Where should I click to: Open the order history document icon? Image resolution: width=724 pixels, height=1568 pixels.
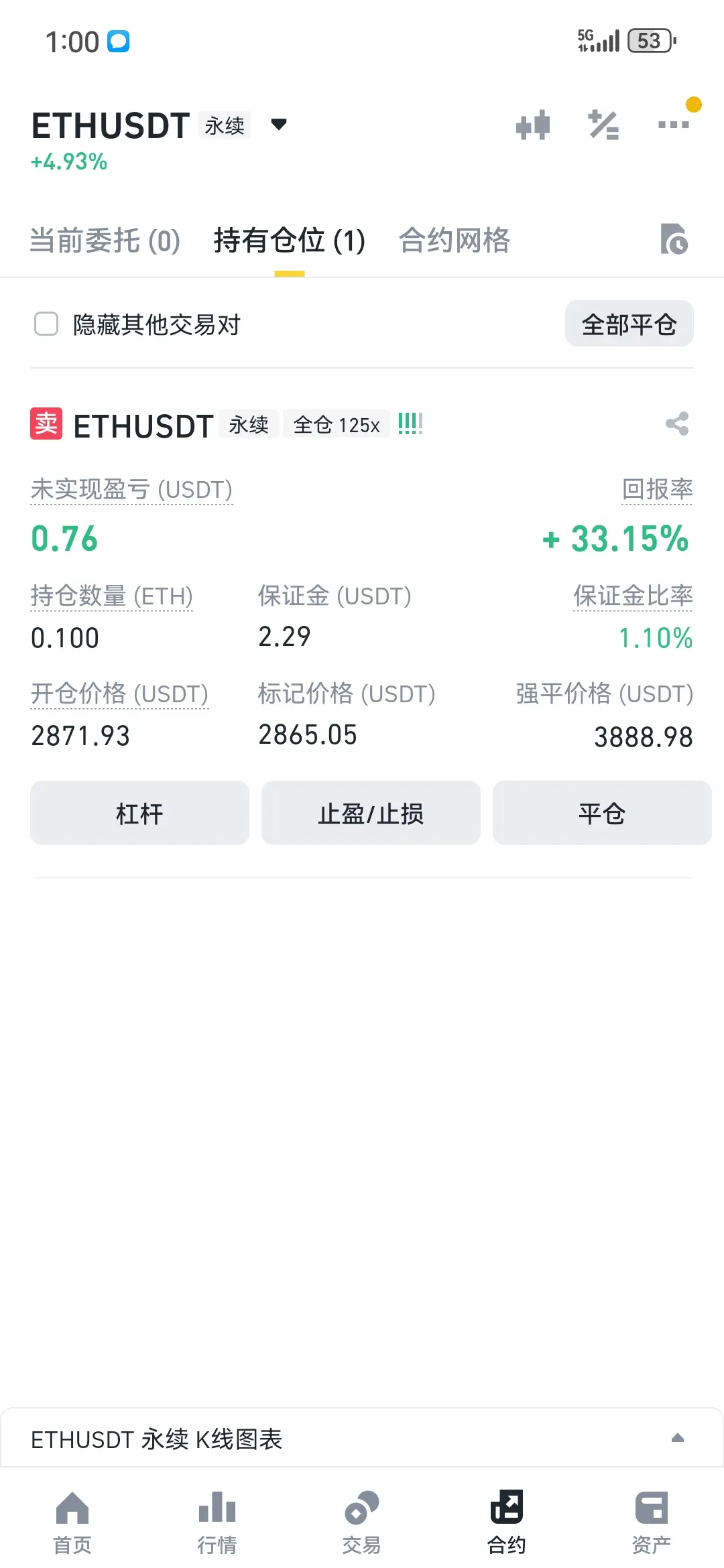pyautogui.click(x=674, y=239)
